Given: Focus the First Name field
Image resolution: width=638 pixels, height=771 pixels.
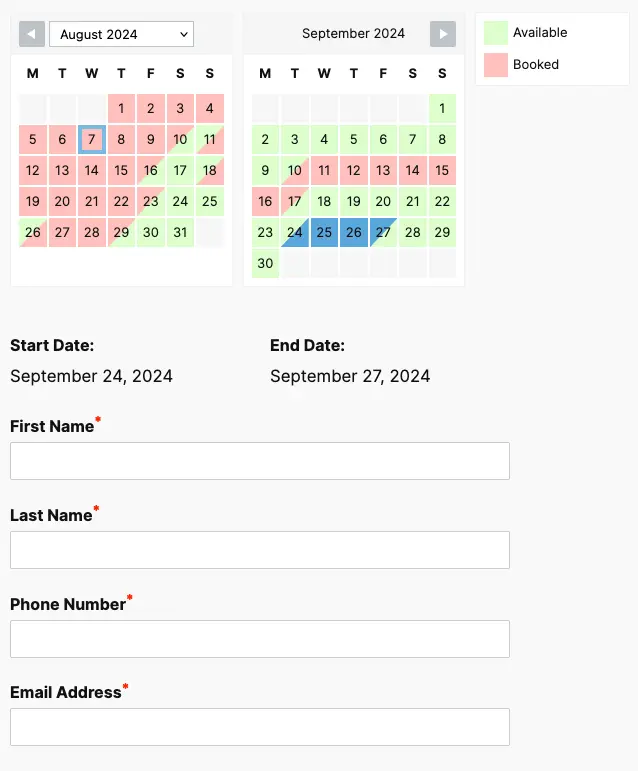Looking at the screenshot, I should (x=260, y=461).
